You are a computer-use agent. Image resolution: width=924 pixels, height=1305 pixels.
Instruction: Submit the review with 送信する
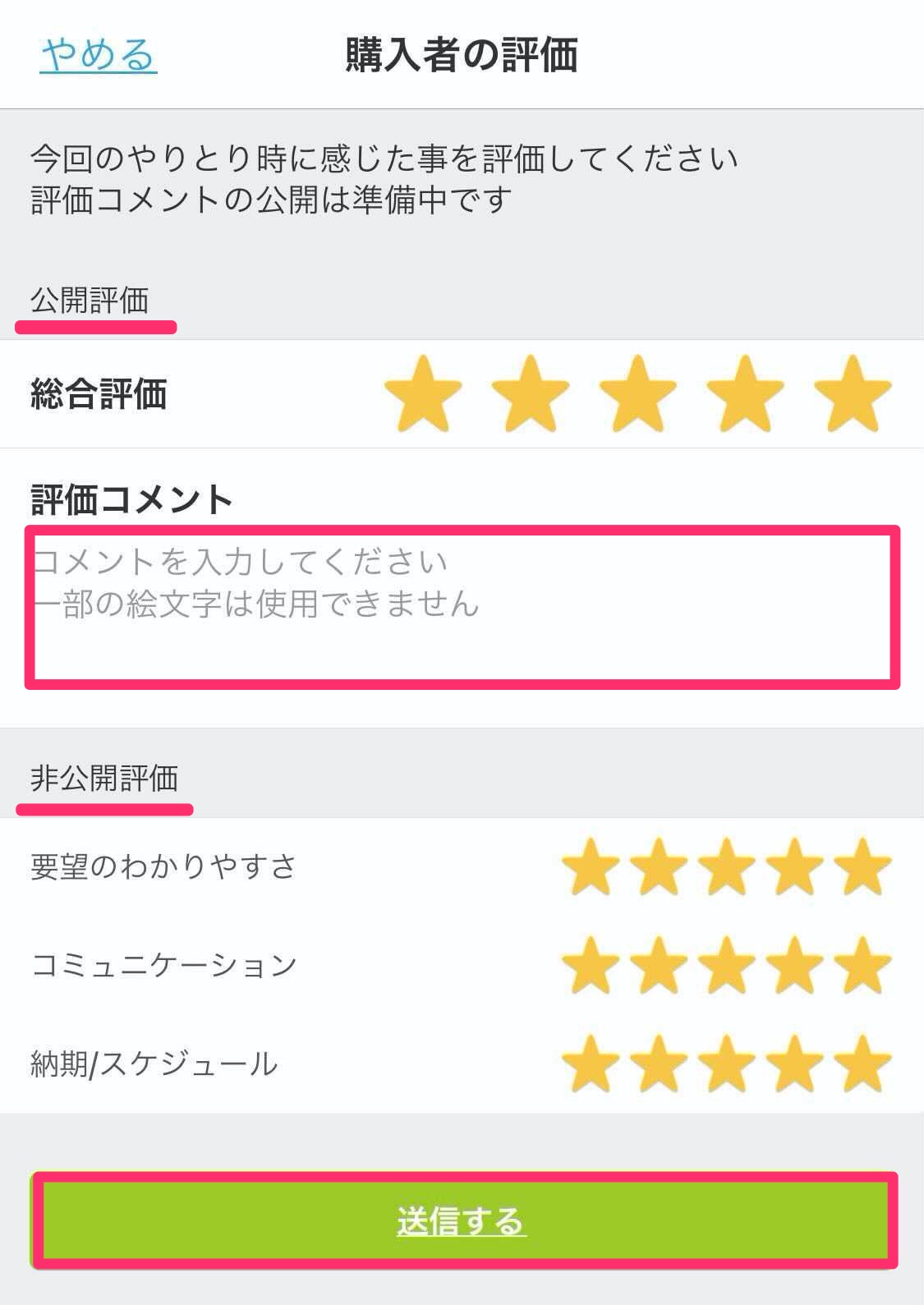(462, 1220)
